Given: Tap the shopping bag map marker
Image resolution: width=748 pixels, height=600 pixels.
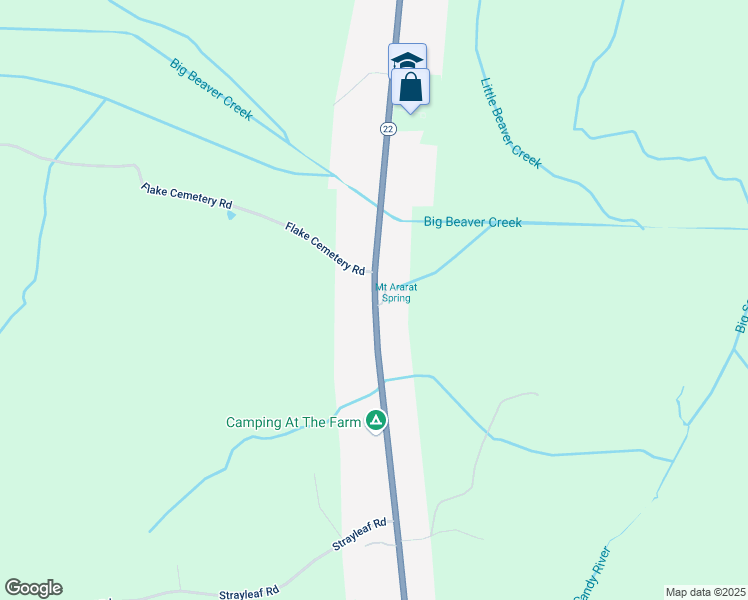Looking at the screenshot, I should coord(411,88).
